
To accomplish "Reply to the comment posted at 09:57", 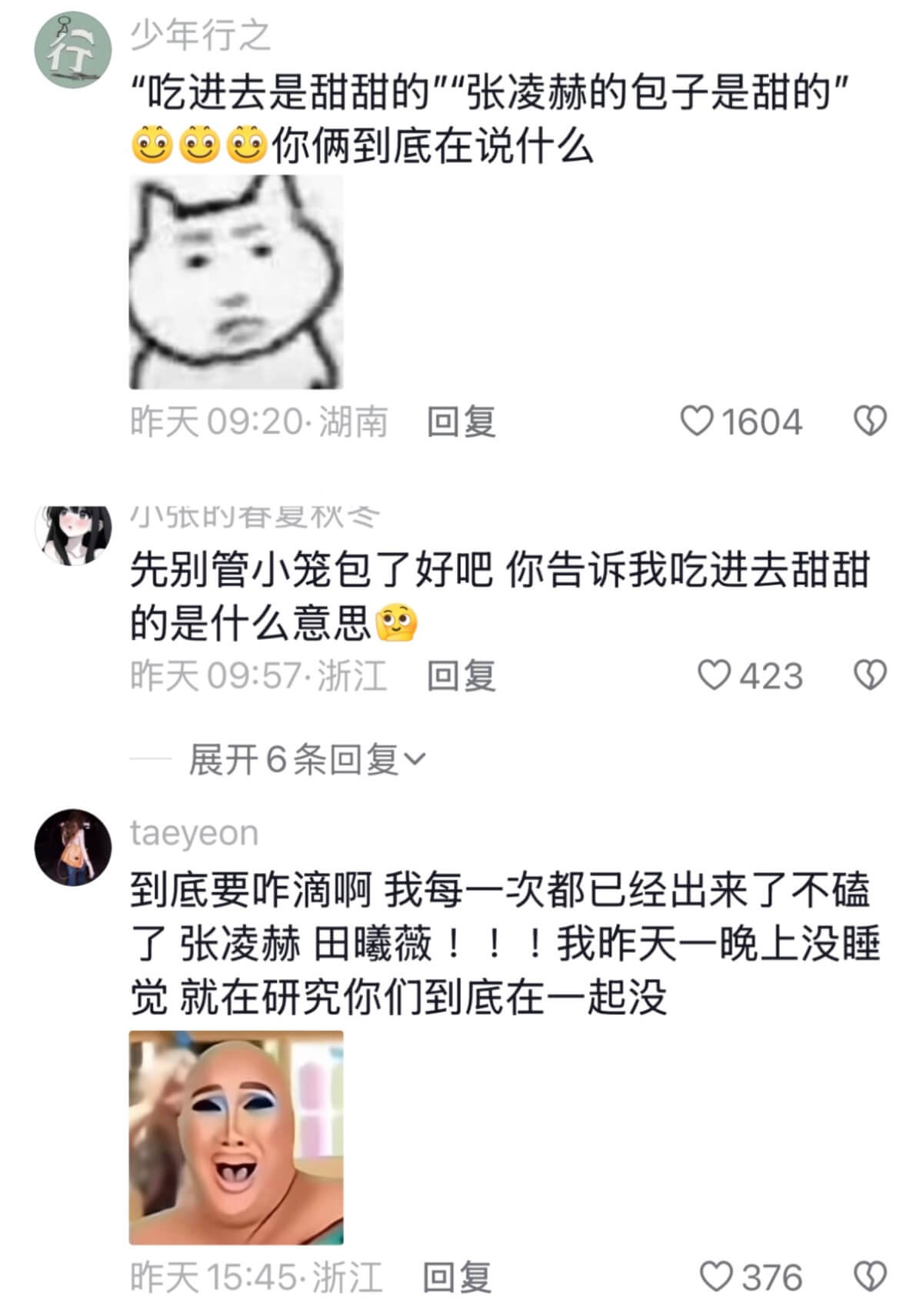I will coord(461,675).
